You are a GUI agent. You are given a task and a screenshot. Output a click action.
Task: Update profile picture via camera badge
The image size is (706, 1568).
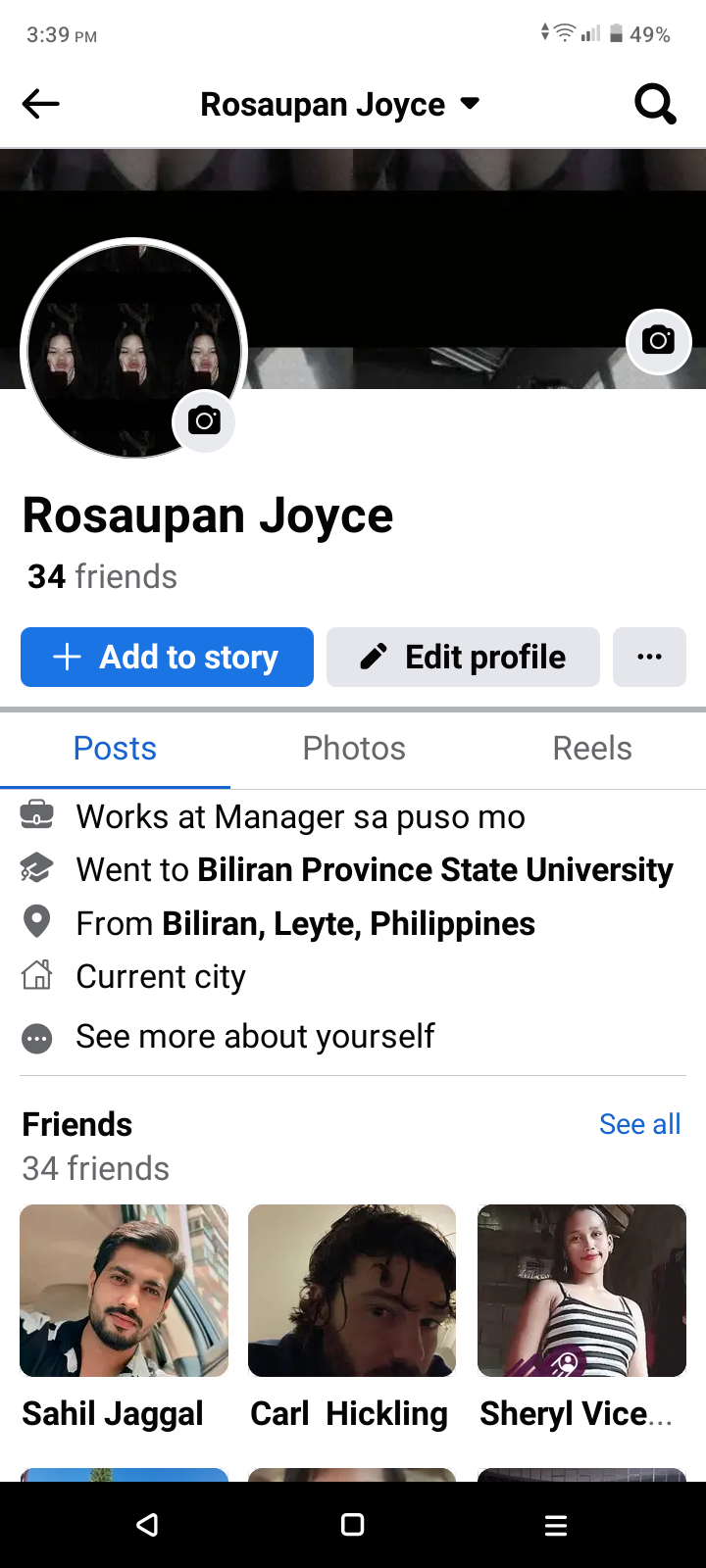[x=204, y=421]
